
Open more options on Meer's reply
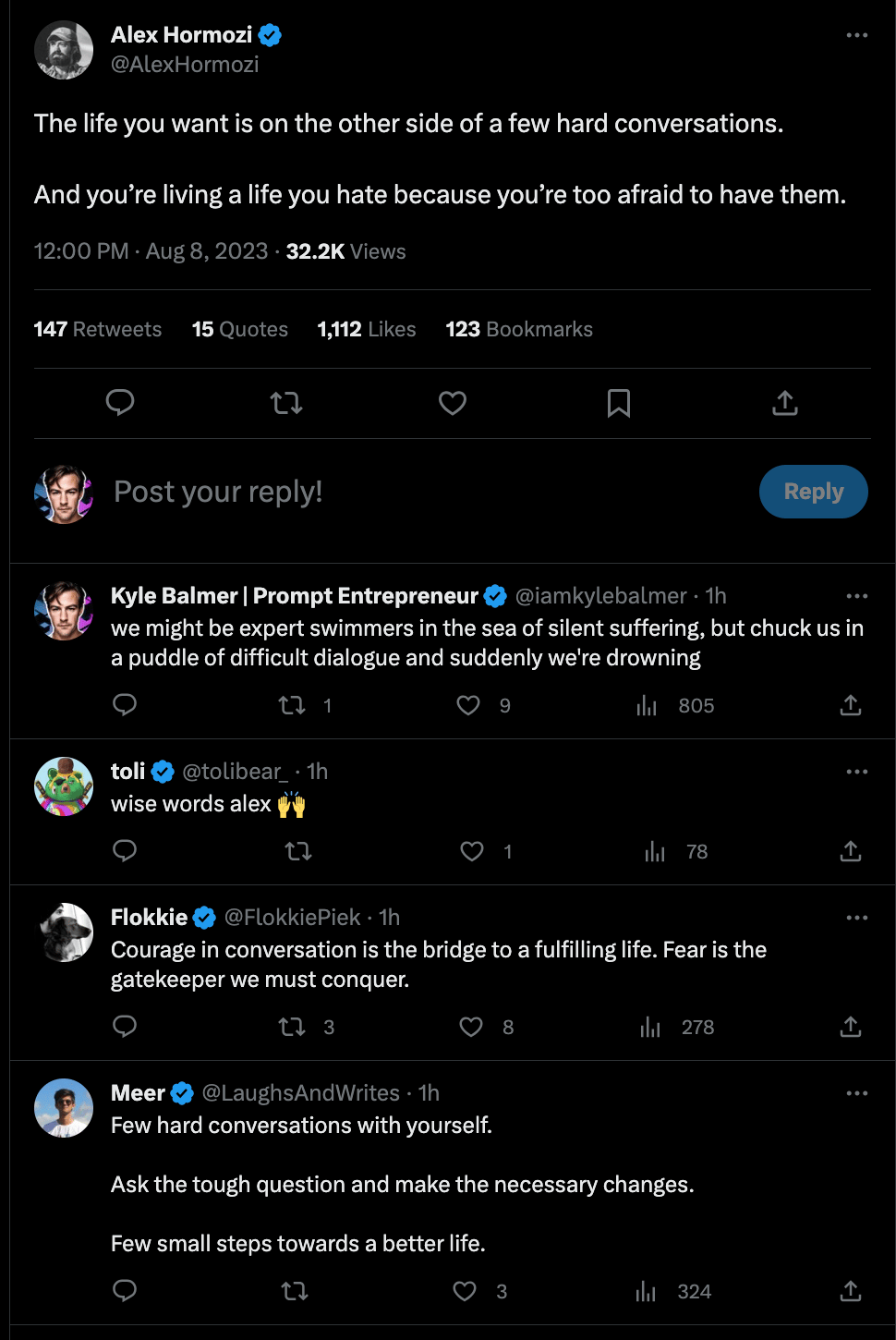tap(856, 1093)
